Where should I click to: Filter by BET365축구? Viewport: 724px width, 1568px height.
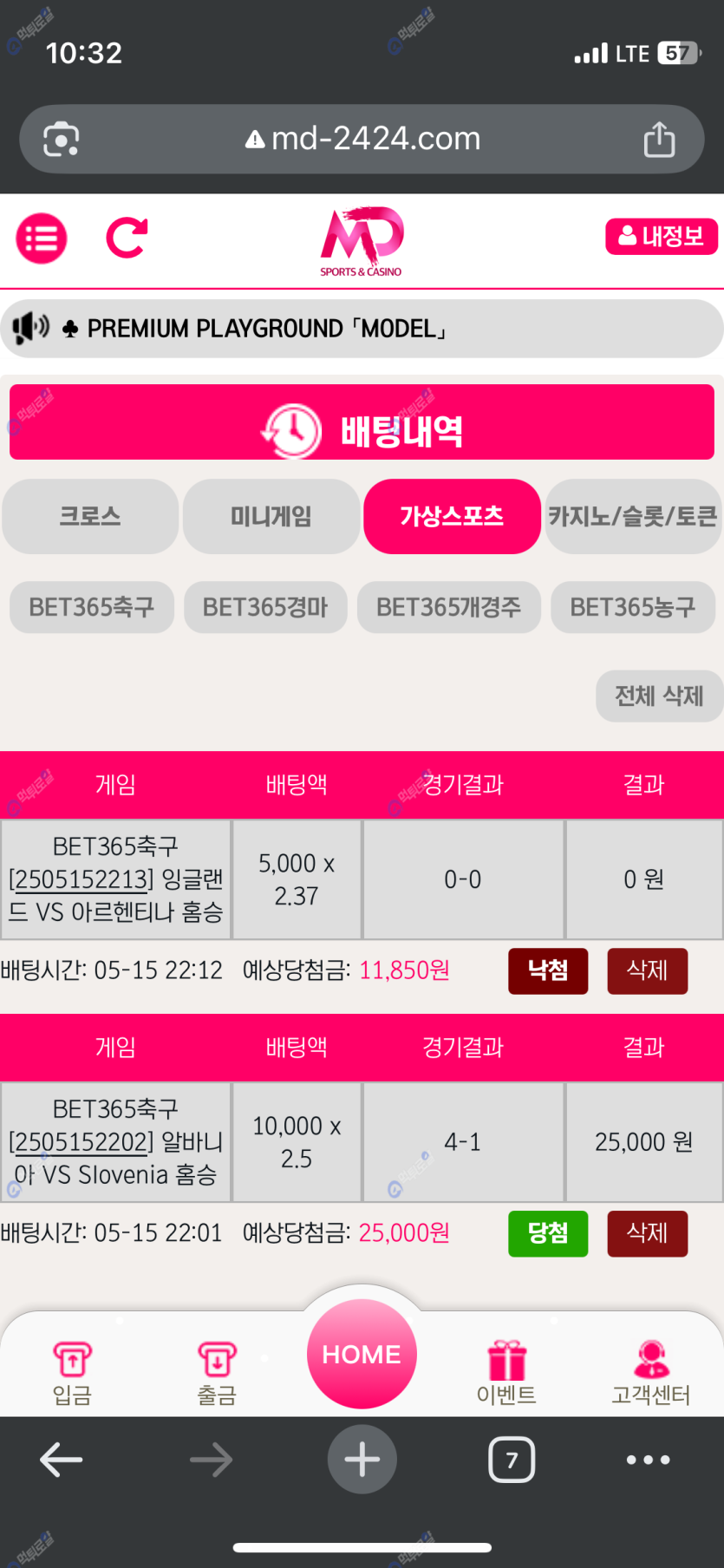92,607
